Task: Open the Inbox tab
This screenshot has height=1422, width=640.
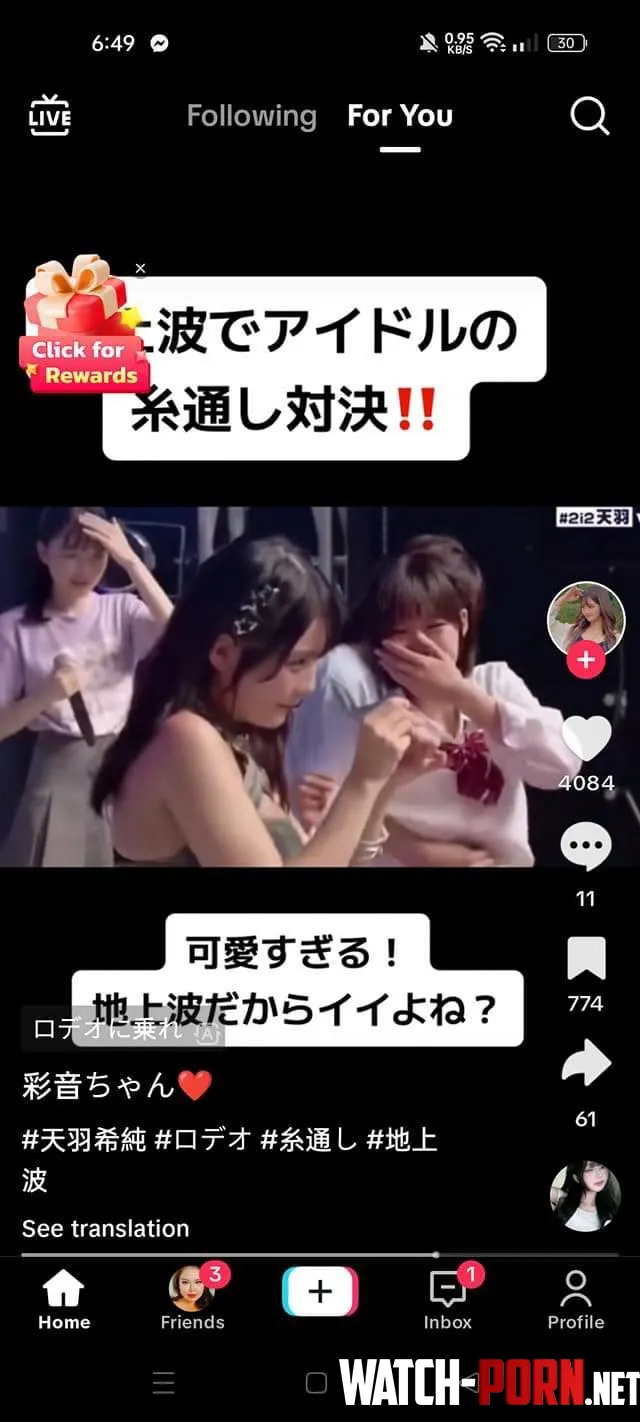Action: tap(447, 1300)
